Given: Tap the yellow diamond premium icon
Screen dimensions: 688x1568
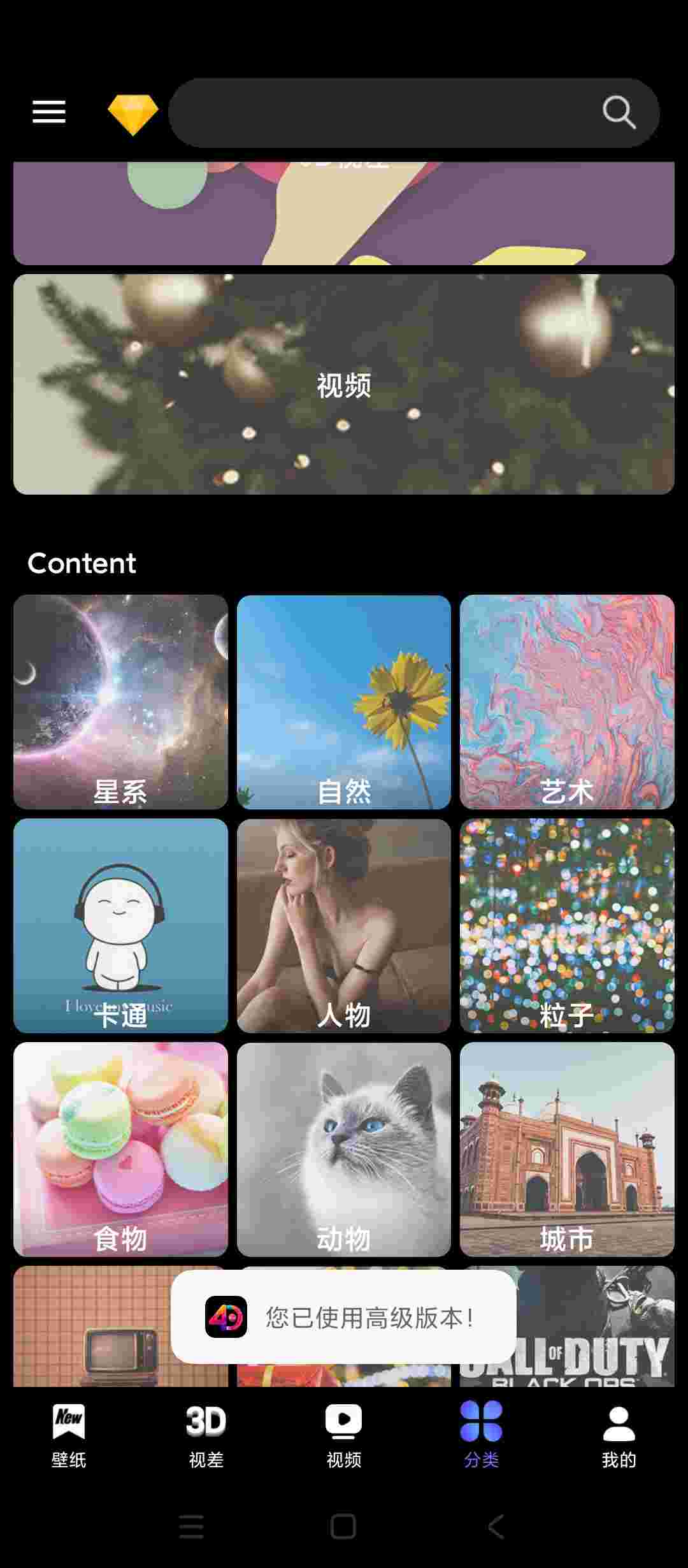Looking at the screenshot, I should point(133,114).
